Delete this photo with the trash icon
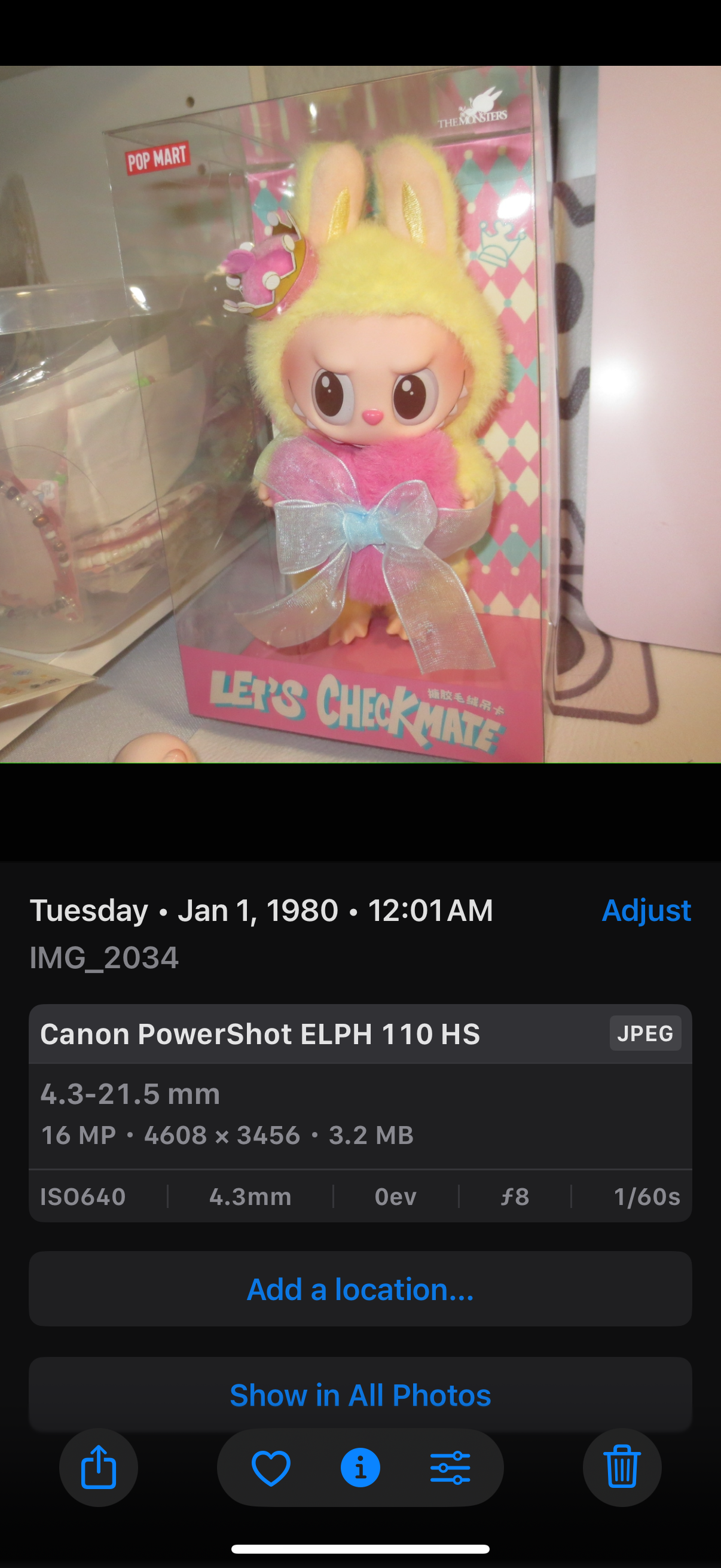Screen dimensions: 721x1568 pos(622,1468)
